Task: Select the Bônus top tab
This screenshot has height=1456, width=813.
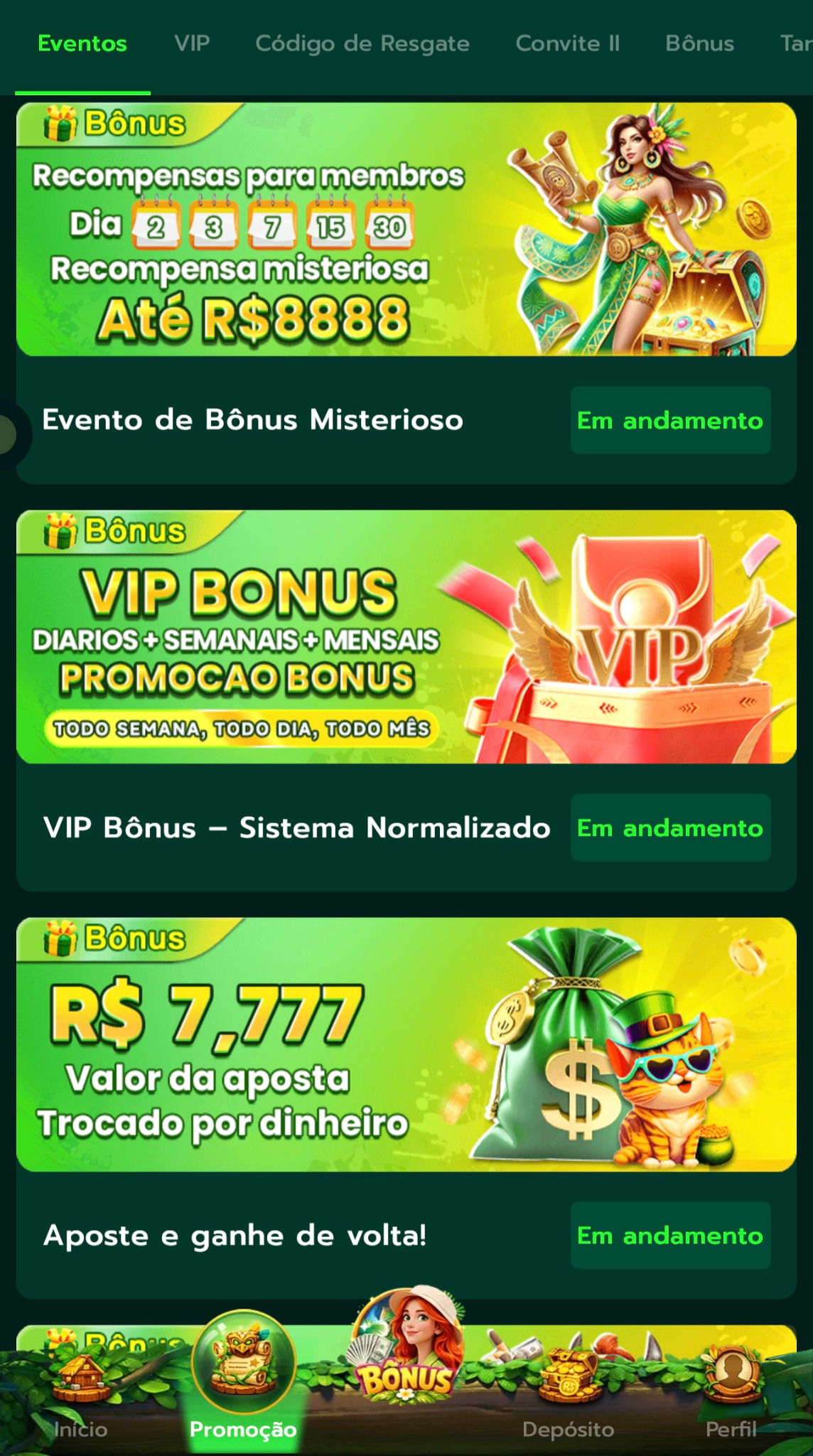Action: (699, 44)
